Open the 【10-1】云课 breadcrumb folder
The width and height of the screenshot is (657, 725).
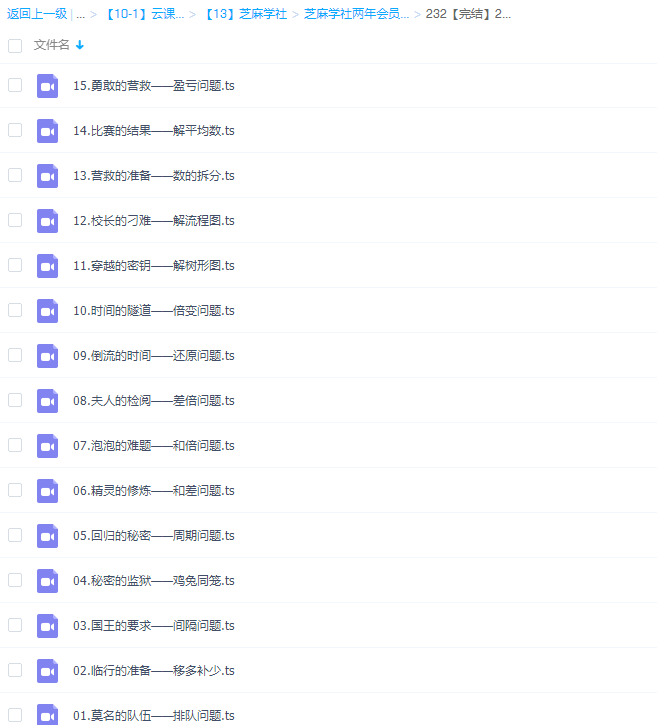point(144,14)
